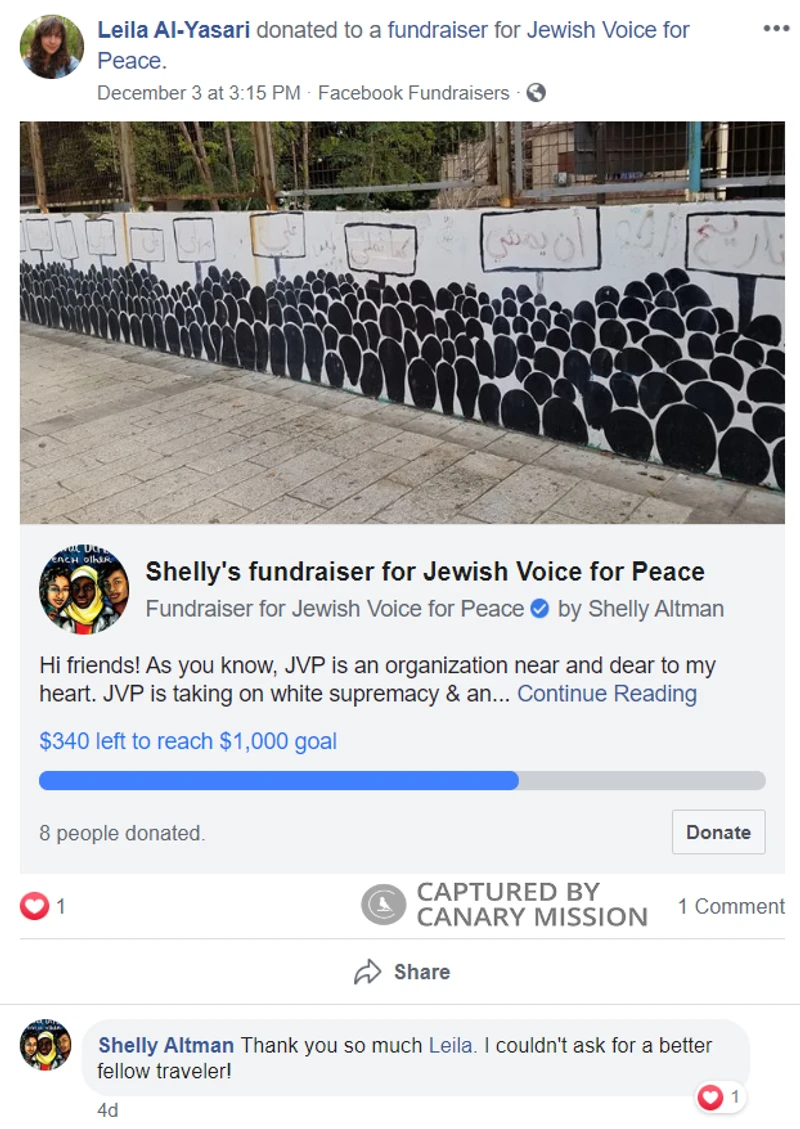View reactions on Shelly Altman's comment

[720, 1098]
